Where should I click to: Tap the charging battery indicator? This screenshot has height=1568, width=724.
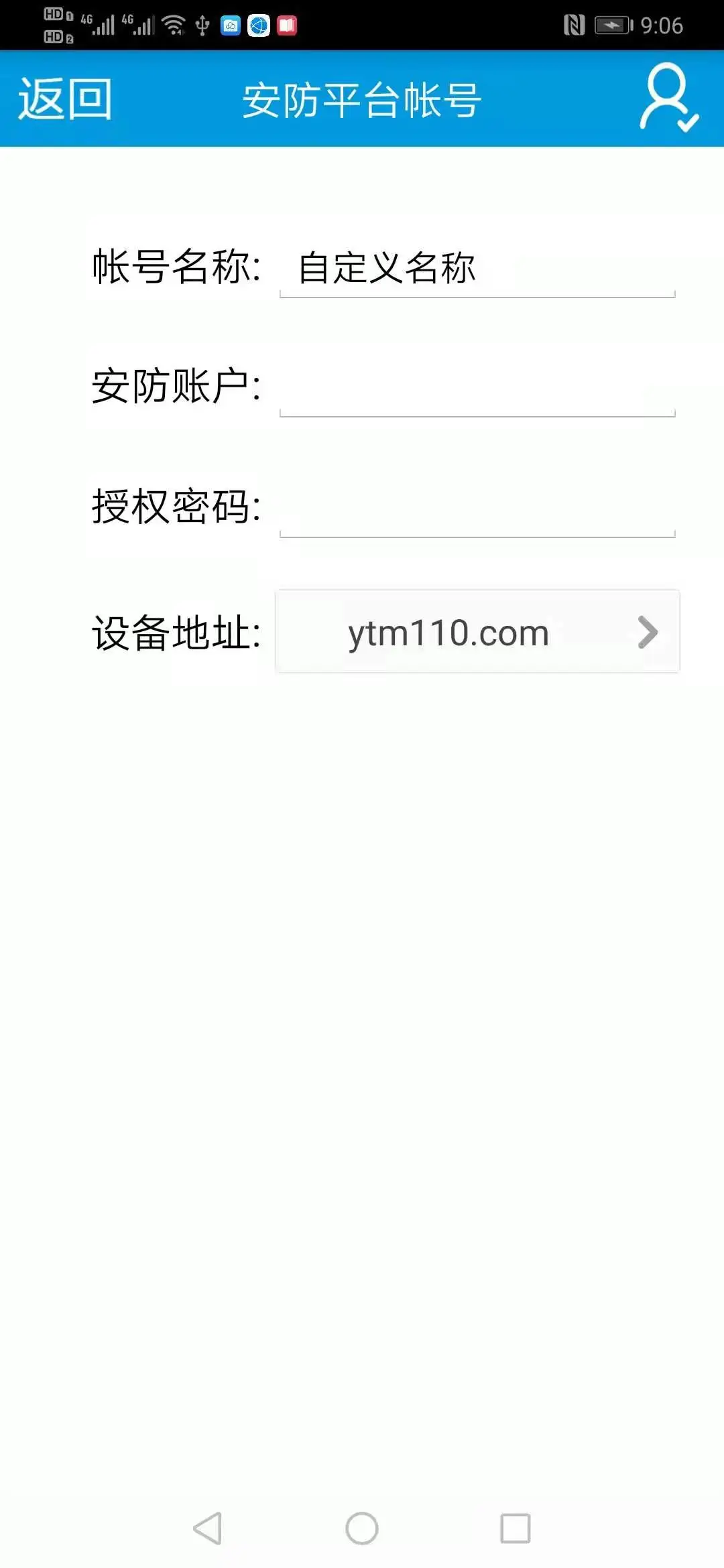(x=613, y=23)
